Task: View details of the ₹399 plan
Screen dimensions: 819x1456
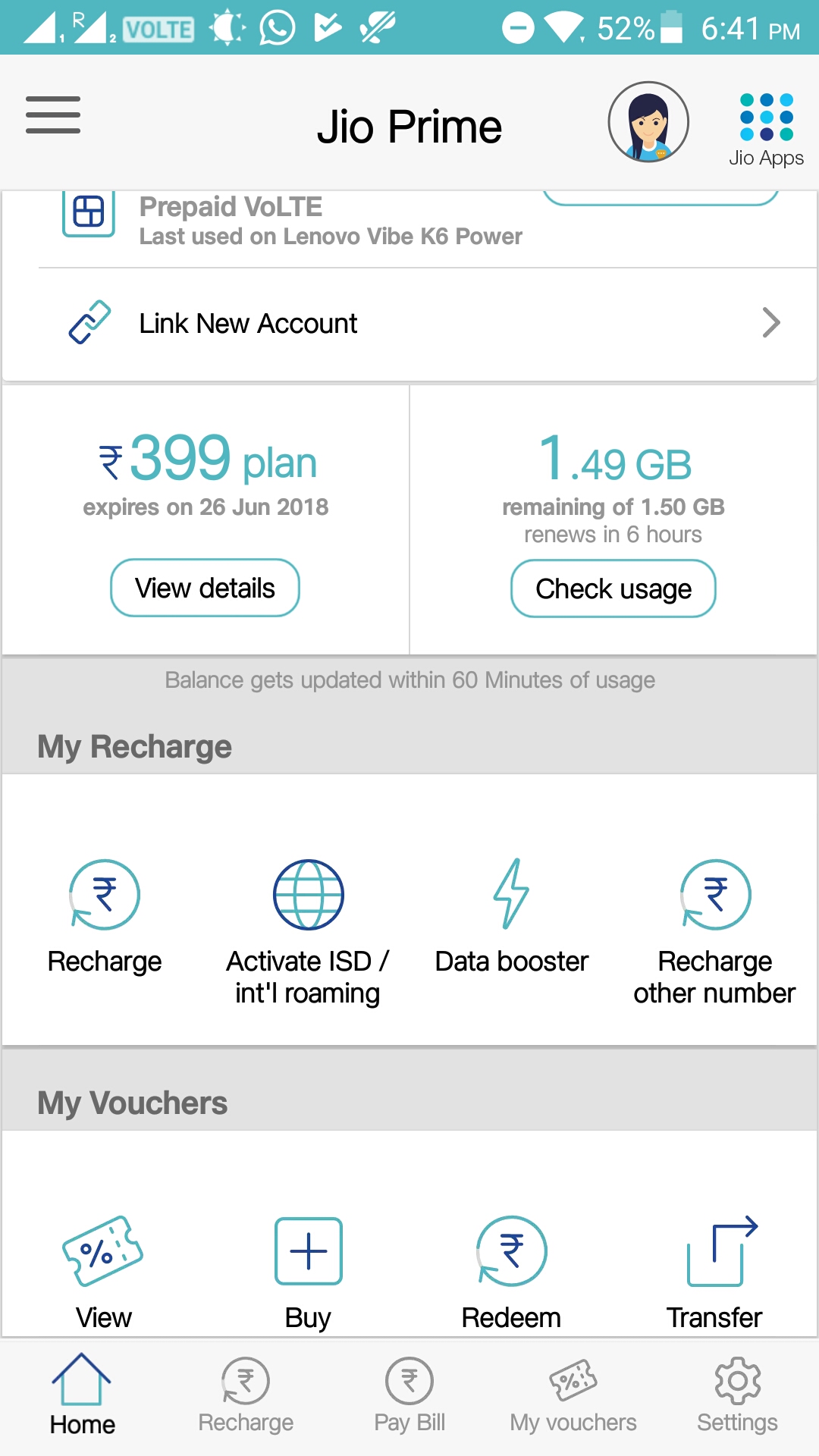Action: click(x=205, y=588)
